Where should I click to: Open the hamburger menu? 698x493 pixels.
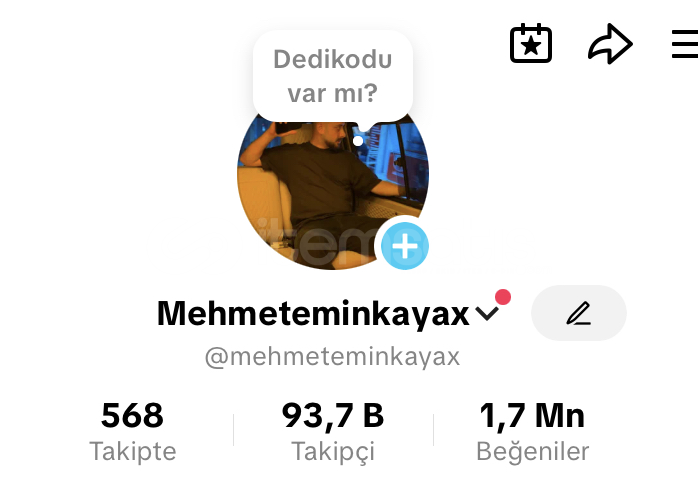point(685,44)
